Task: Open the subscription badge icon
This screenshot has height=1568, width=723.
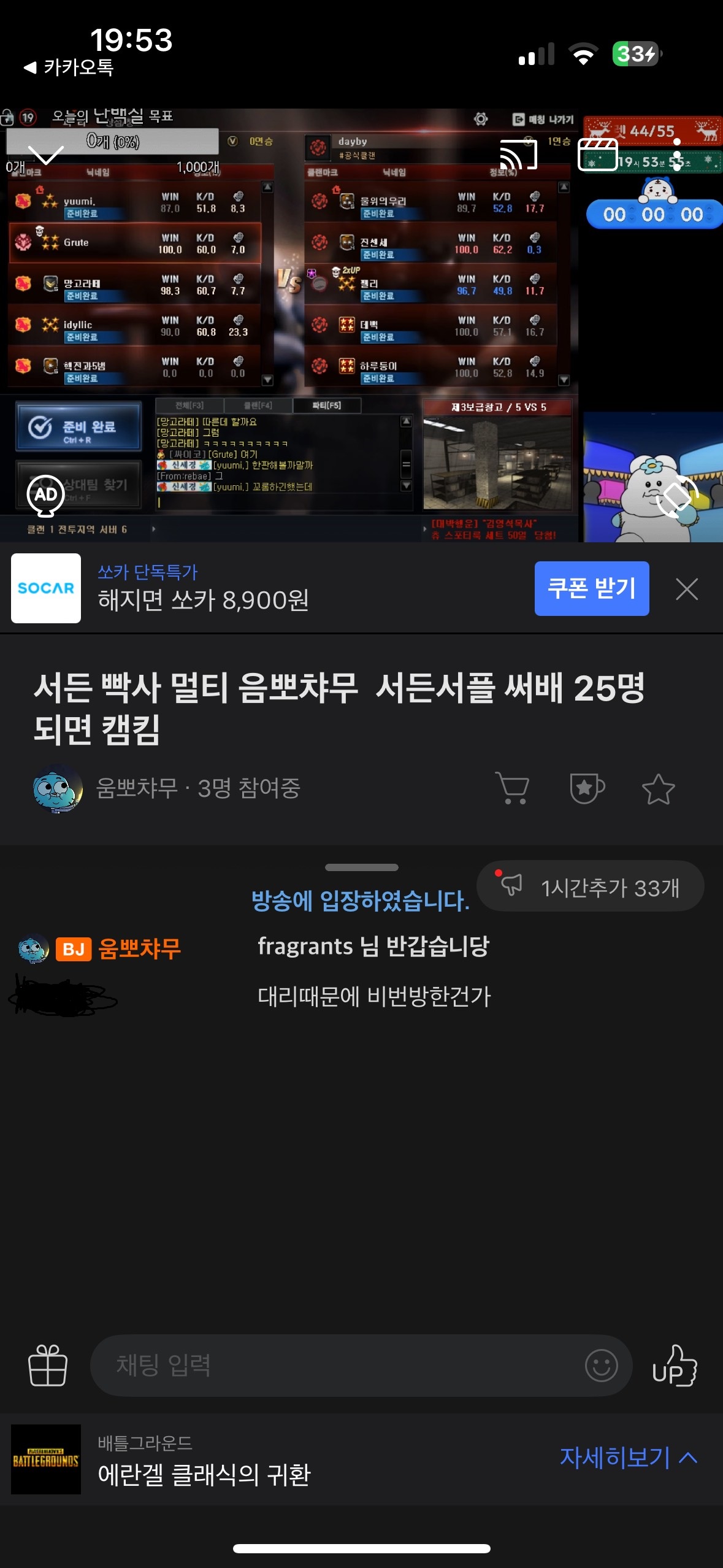Action: click(586, 788)
